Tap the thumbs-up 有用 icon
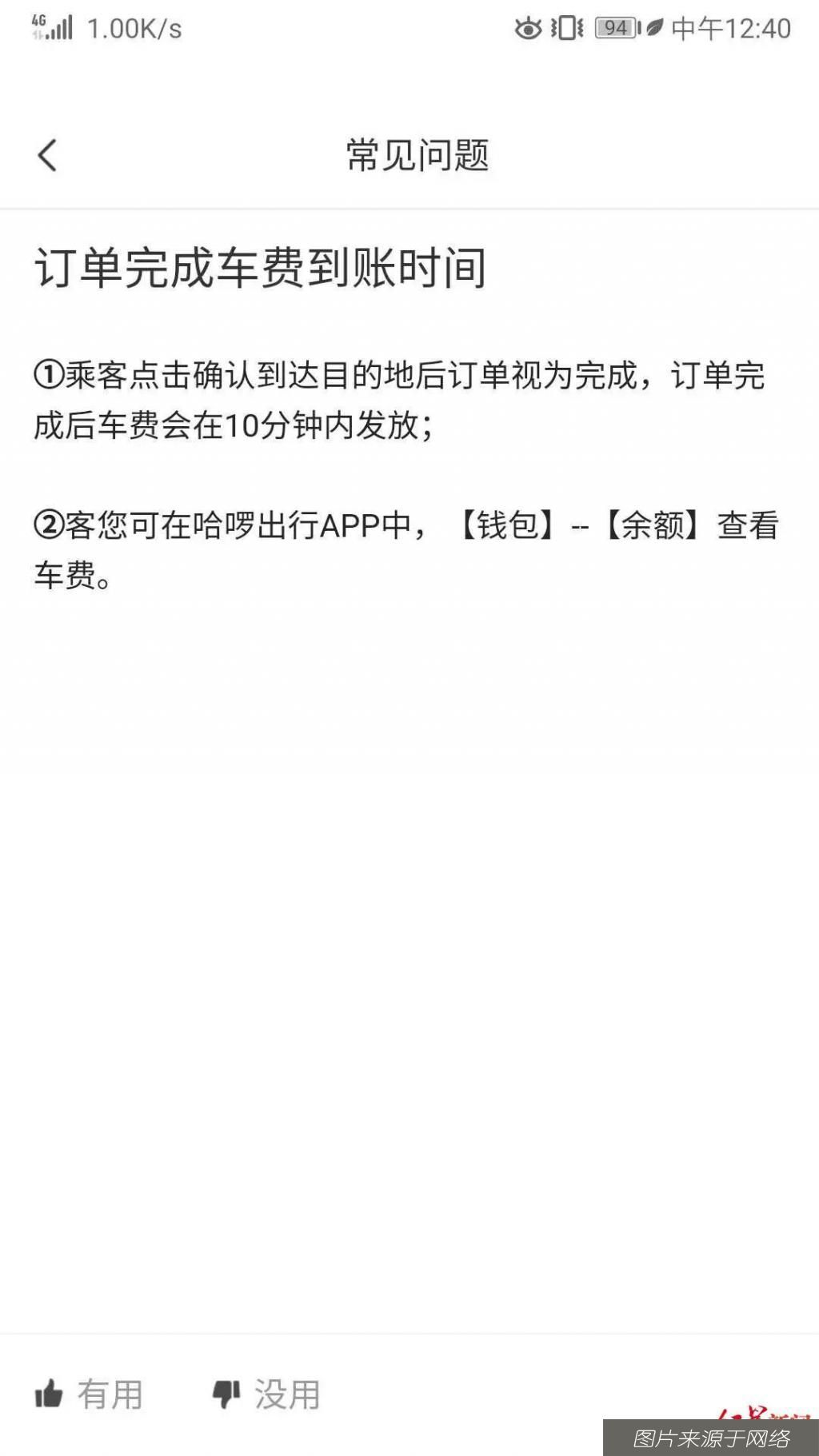The image size is (819, 1456). (x=51, y=1394)
